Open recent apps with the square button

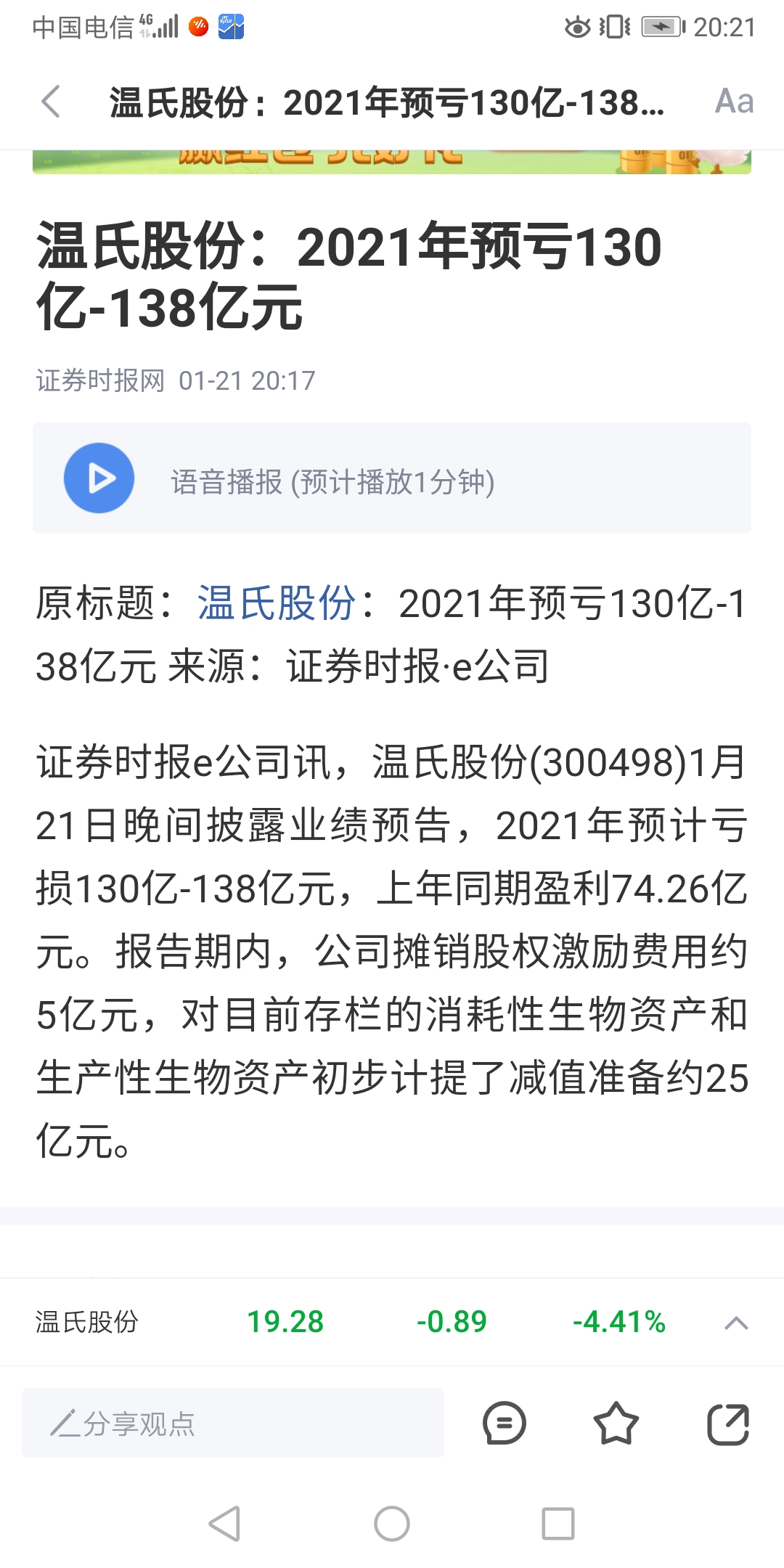coord(558,1524)
